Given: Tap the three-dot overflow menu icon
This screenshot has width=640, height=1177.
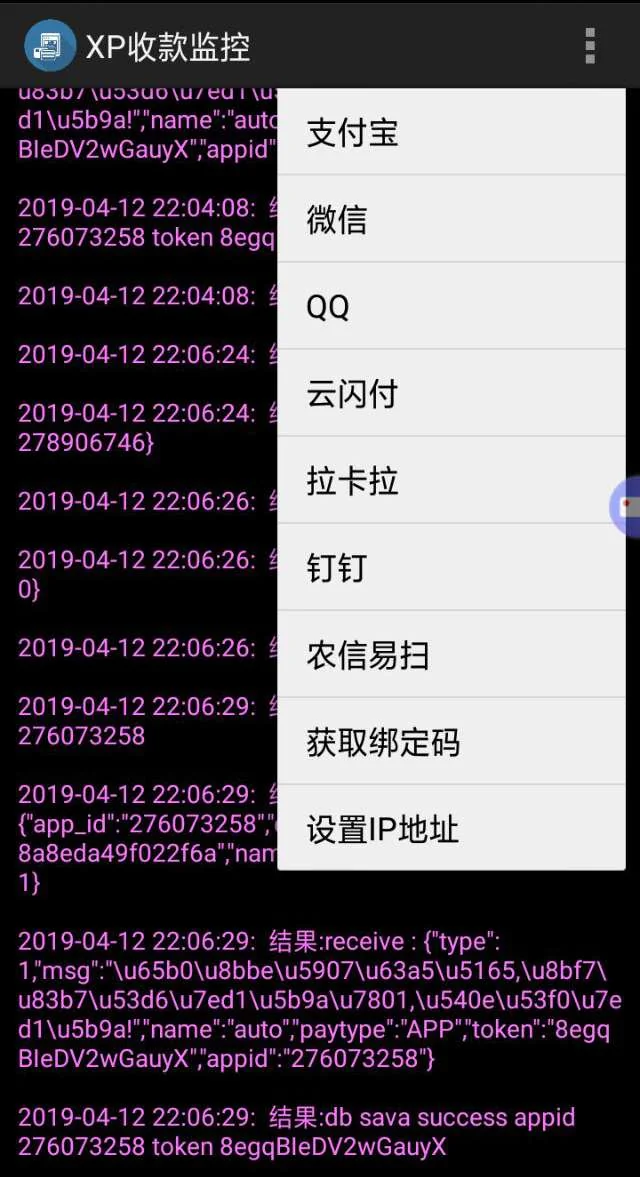Looking at the screenshot, I should coord(590,46).
